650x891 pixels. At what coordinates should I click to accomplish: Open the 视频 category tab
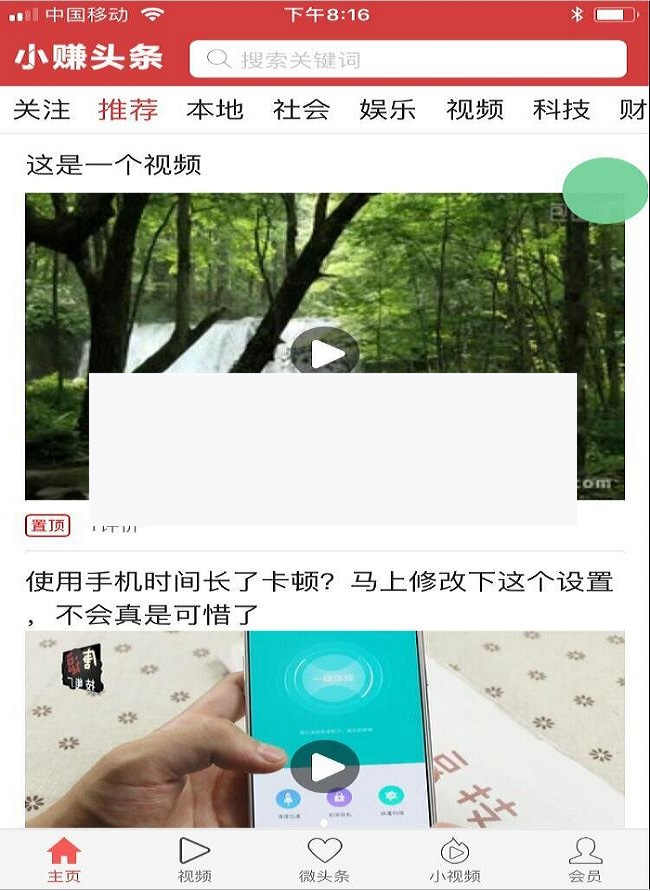(475, 109)
